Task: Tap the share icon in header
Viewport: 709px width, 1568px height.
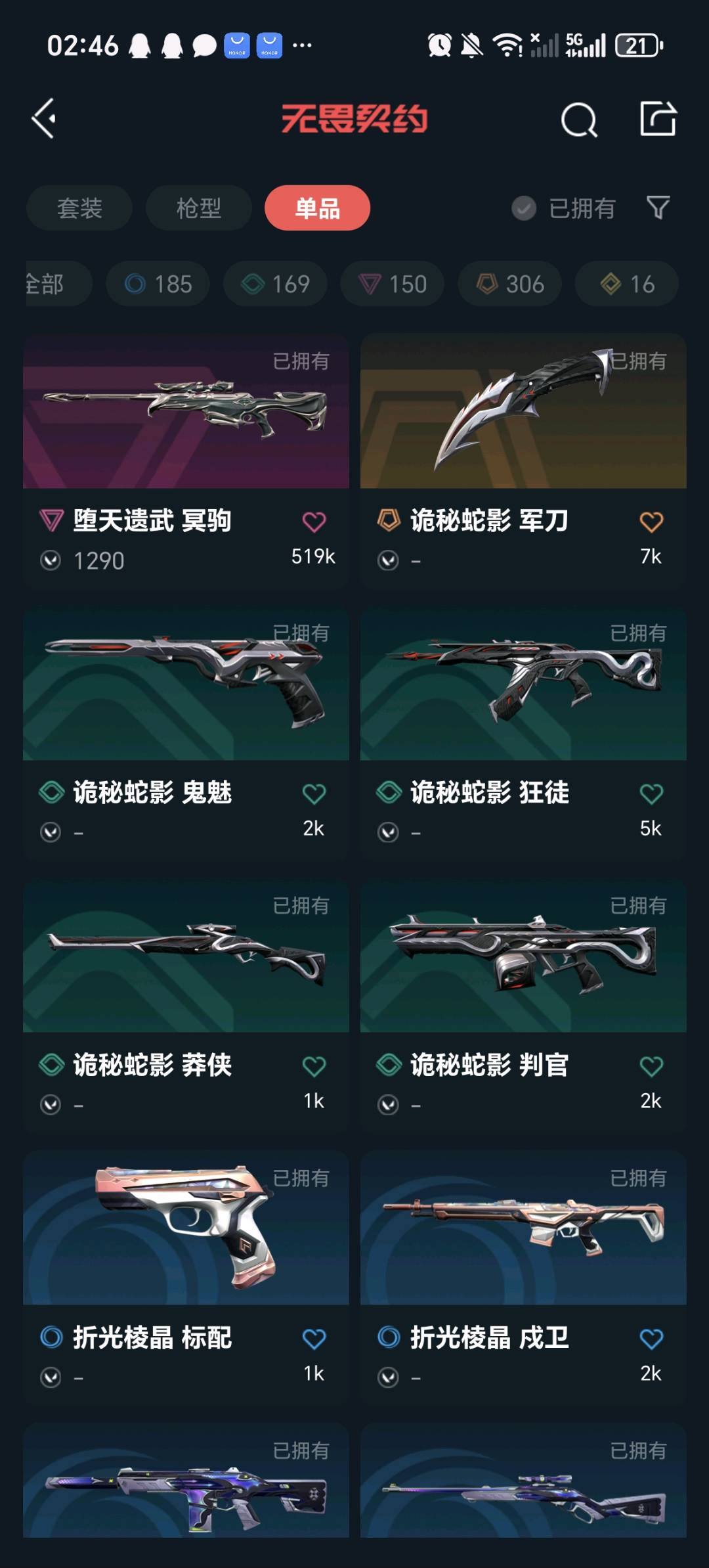Action: click(x=658, y=119)
